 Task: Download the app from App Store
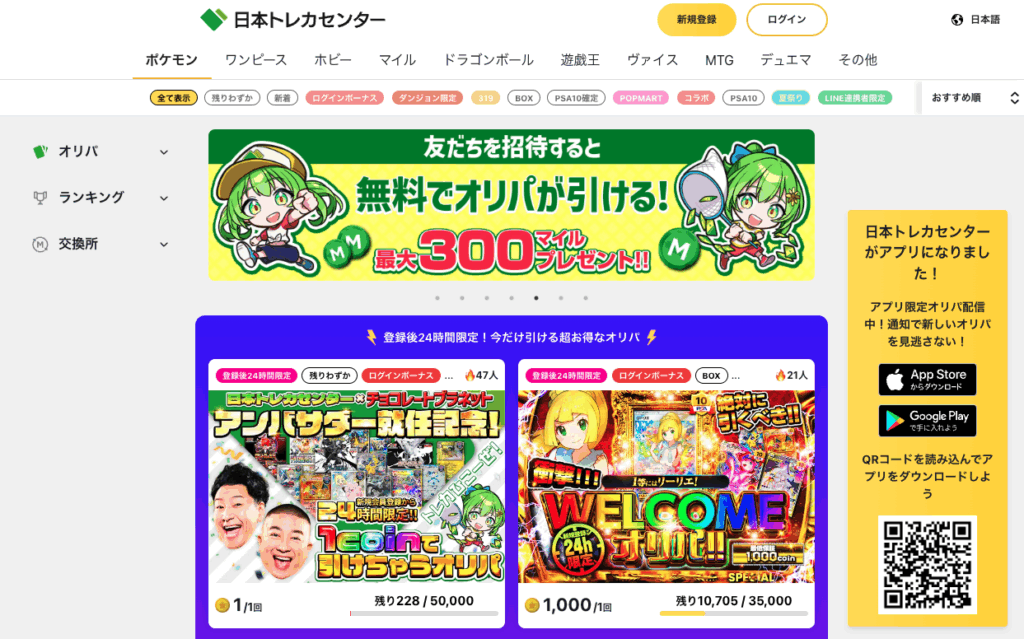click(927, 380)
